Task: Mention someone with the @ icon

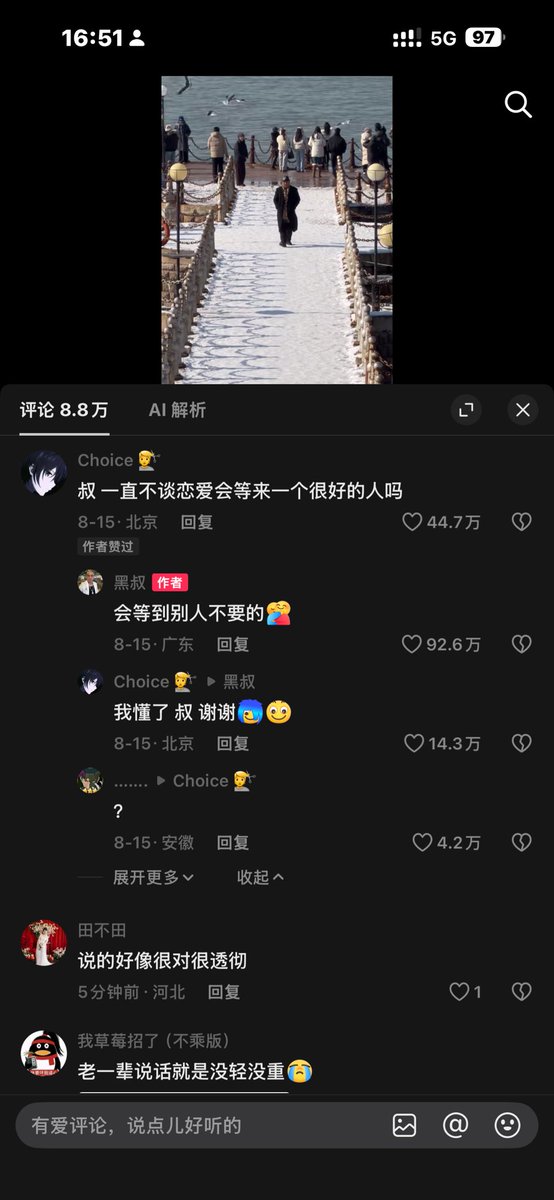Action: tap(456, 1125)
